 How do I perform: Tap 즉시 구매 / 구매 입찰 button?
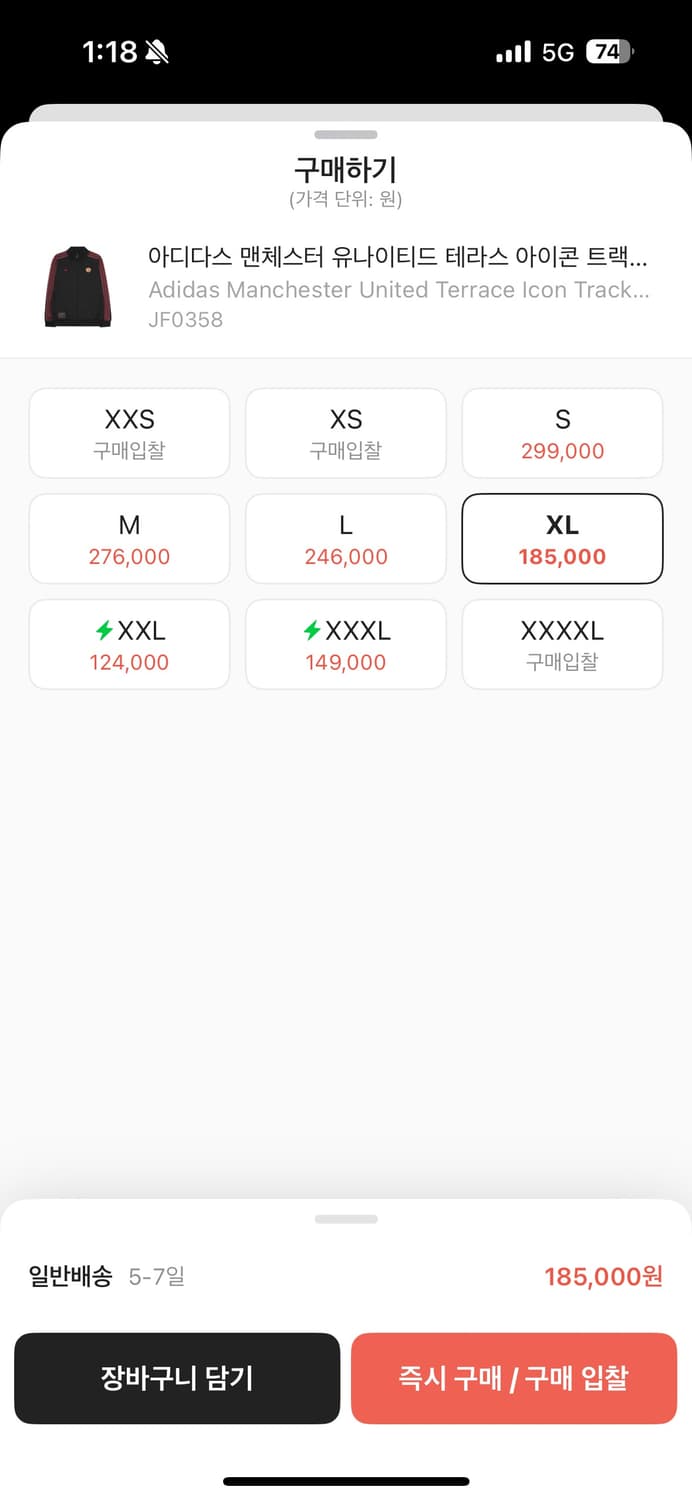(x=514, y=1378)
